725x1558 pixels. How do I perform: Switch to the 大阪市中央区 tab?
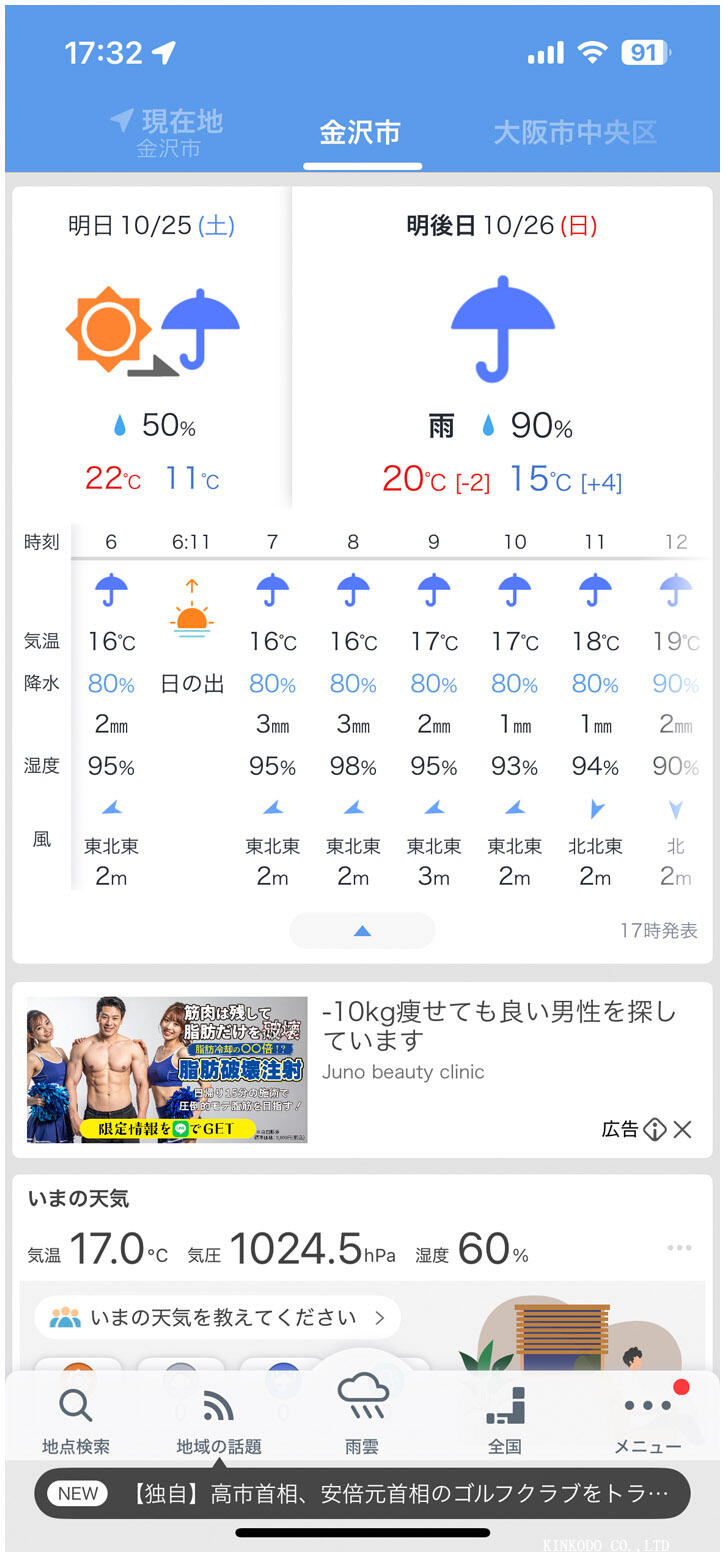click(x=575, y=133)
